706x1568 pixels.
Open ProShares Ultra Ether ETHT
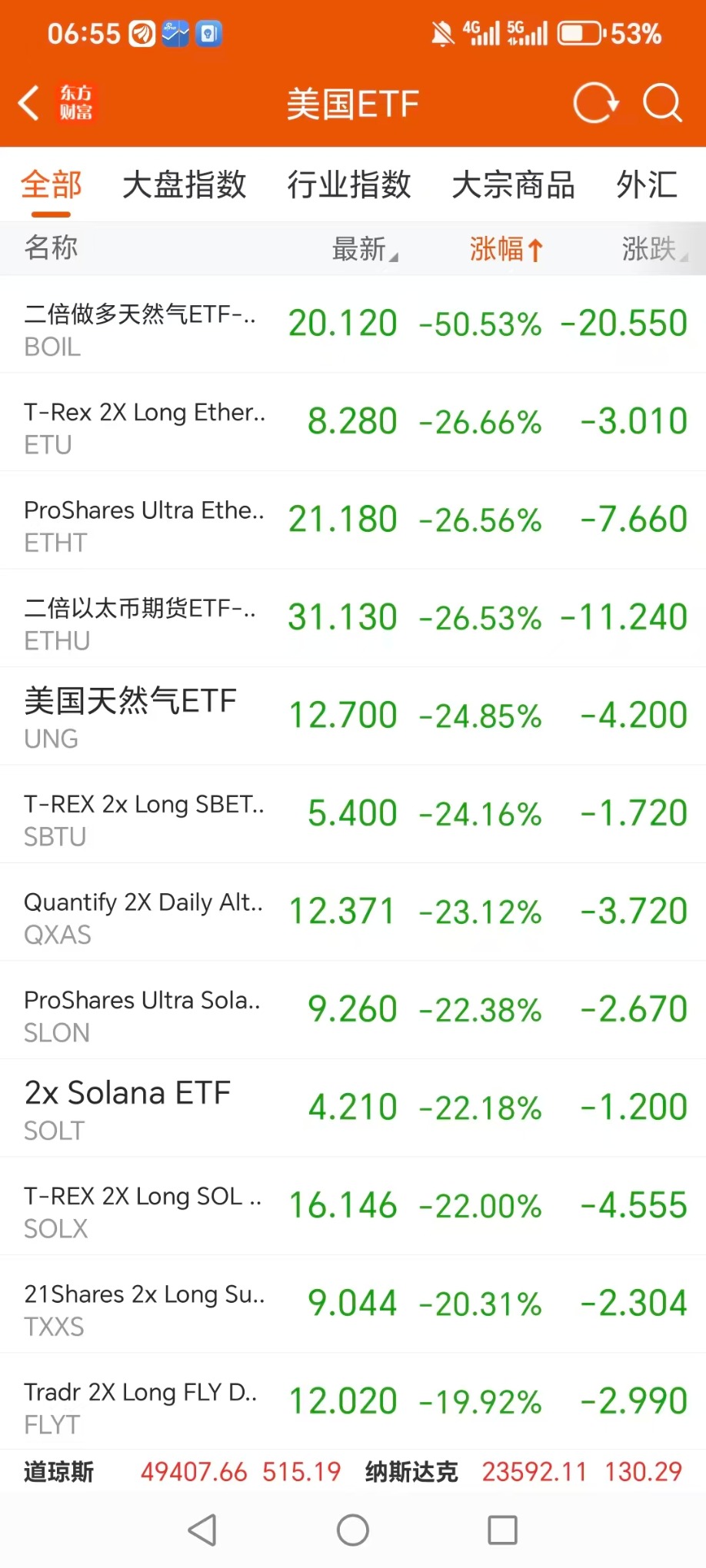coord(353,520)
